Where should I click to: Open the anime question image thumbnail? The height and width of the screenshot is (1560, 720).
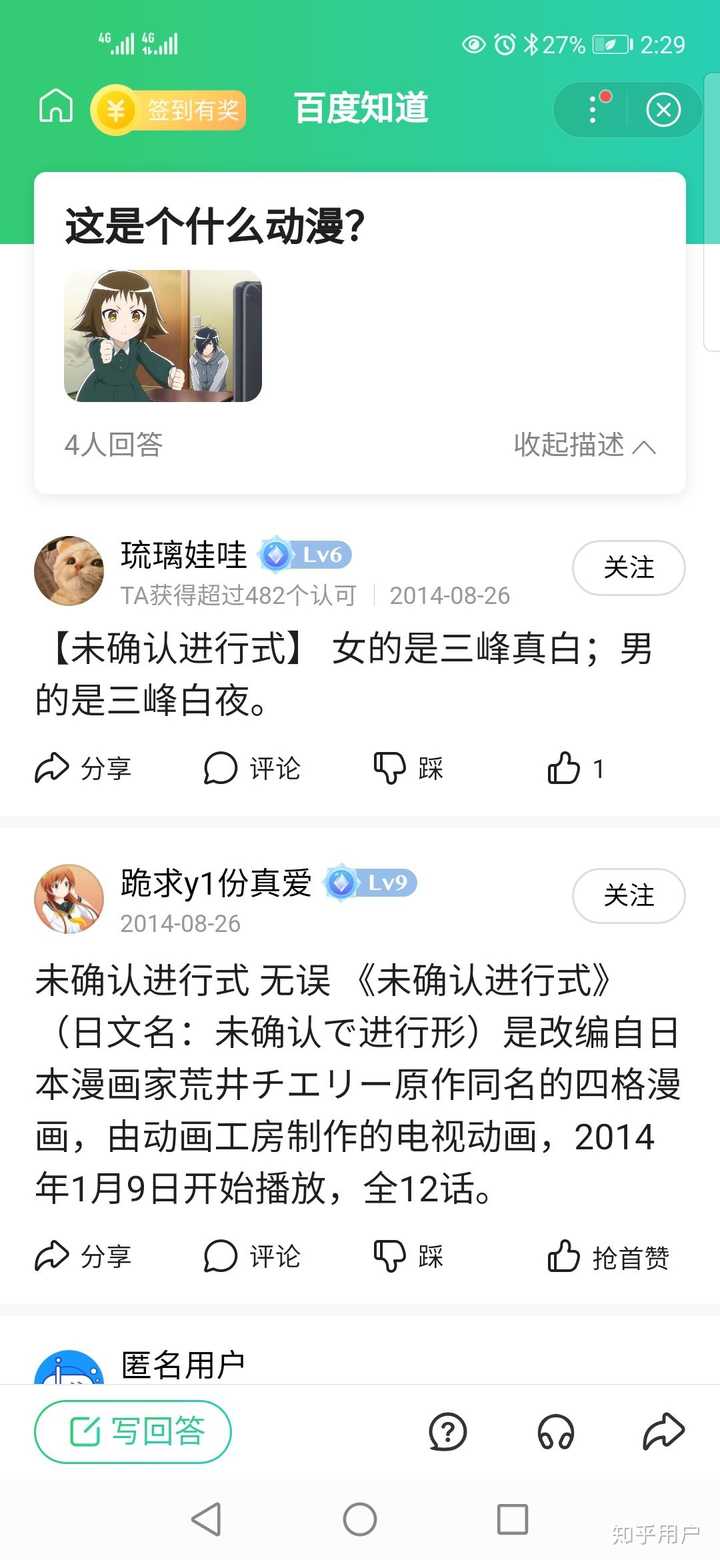163,336
